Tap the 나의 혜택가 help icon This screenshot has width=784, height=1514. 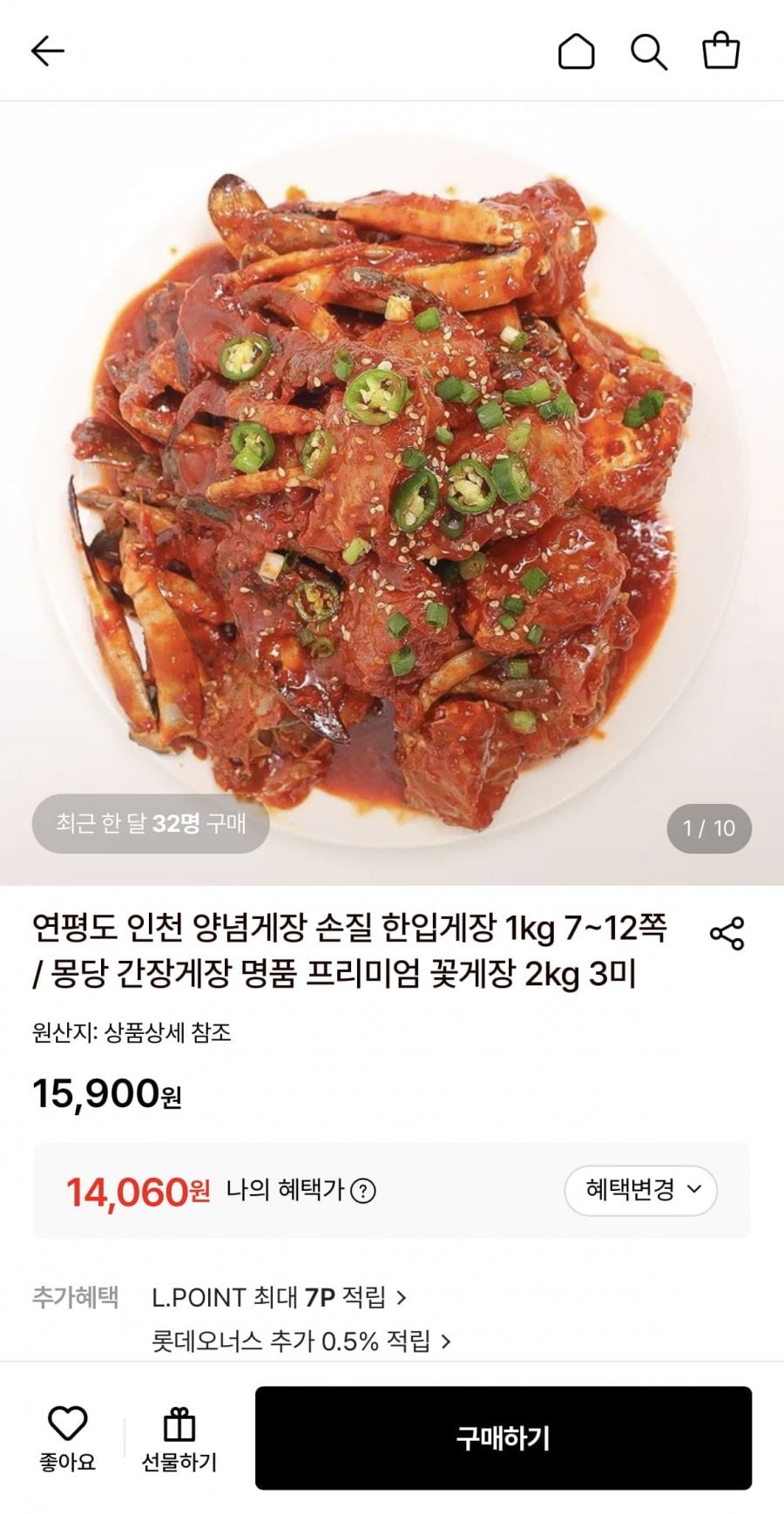point(362,1191)
